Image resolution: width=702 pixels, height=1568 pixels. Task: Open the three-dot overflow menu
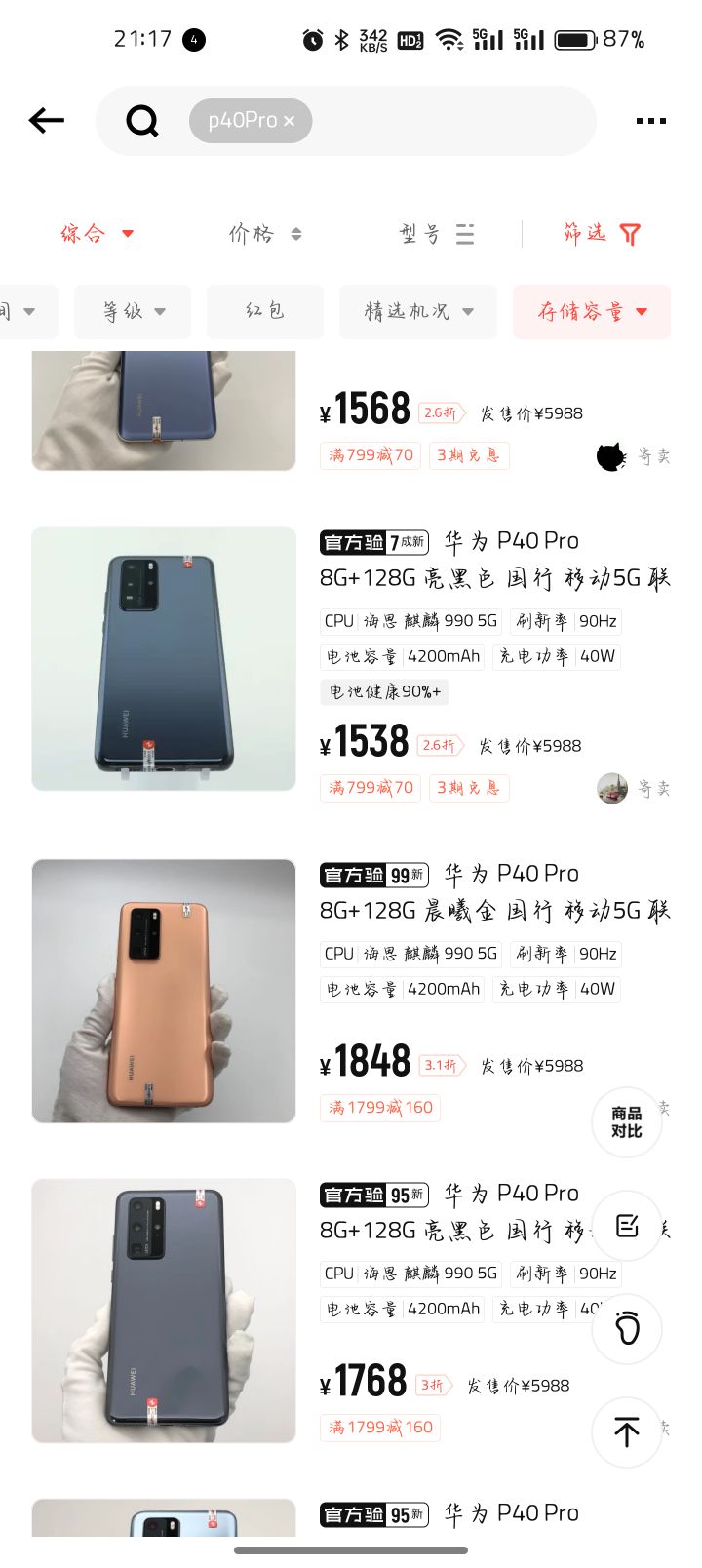click(x=650, y=121)
